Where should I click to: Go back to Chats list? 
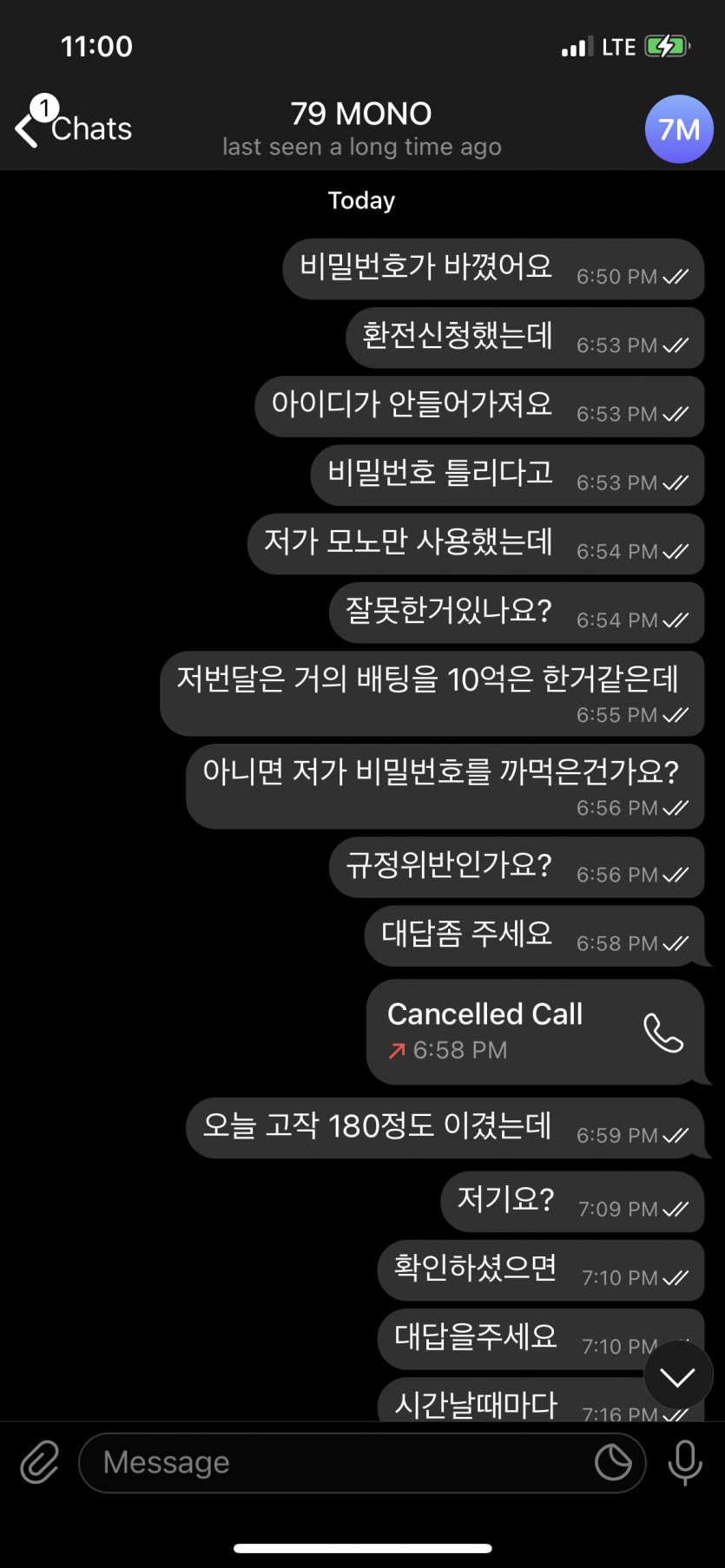coord(74,128)
